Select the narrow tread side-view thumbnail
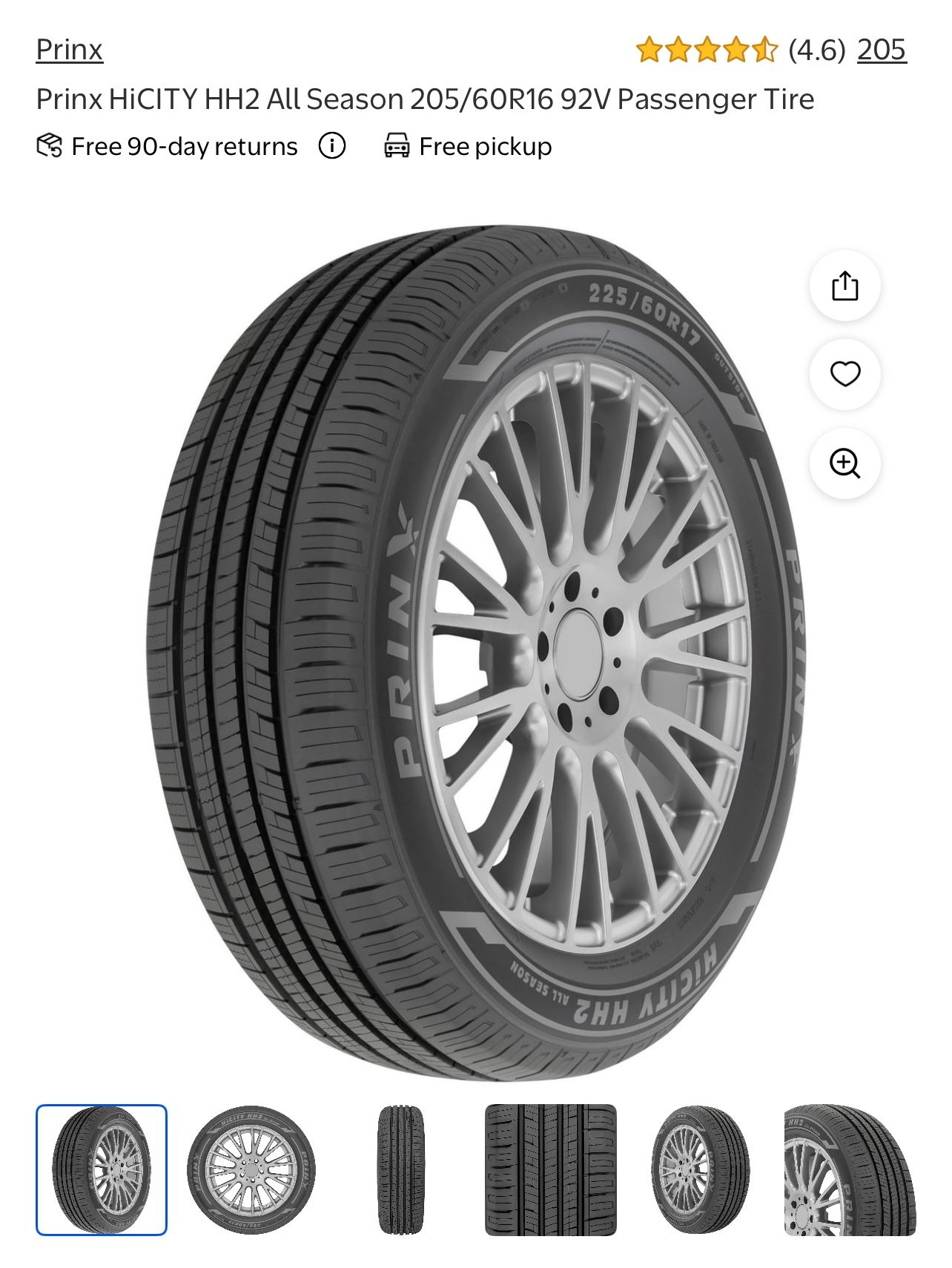The image size is (952, 1268). tap(400, 1169)
